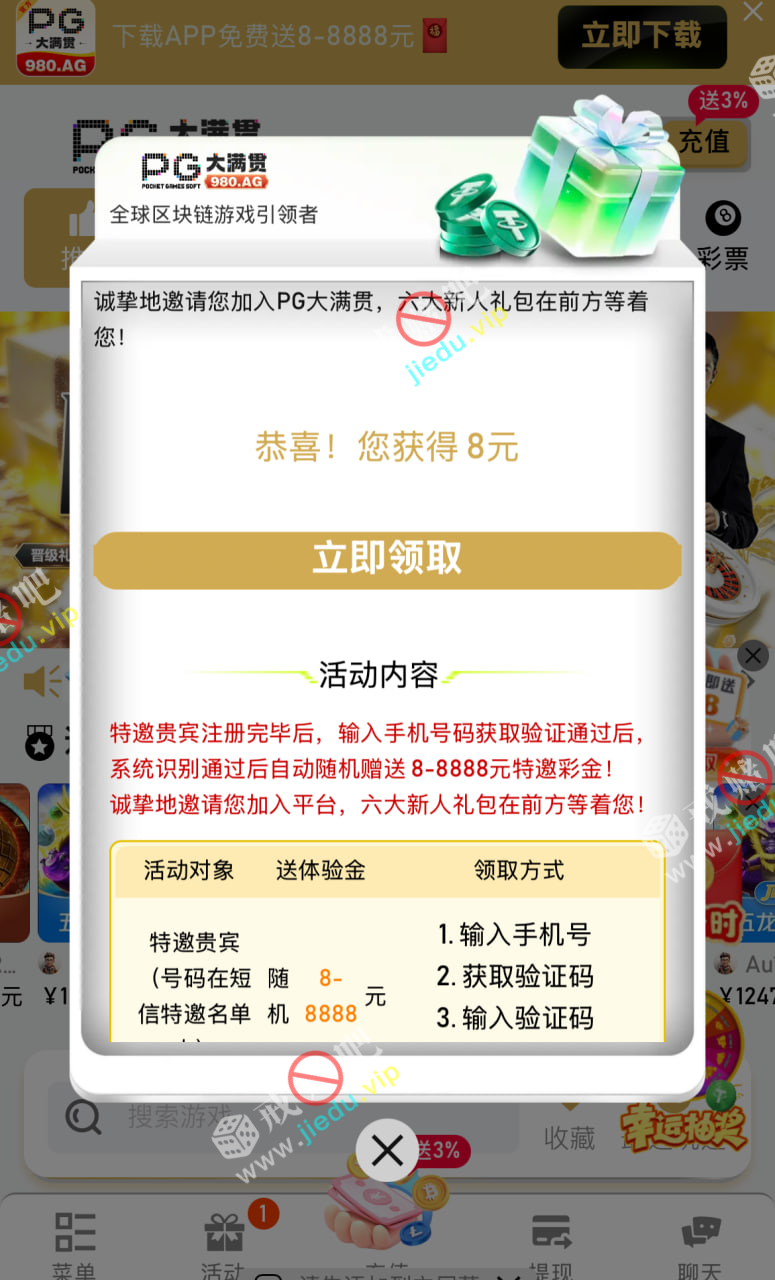This screenshot has height=1280, width=775.
Task: Open the 彩票 lottery category
Action: tap(723, 235)
